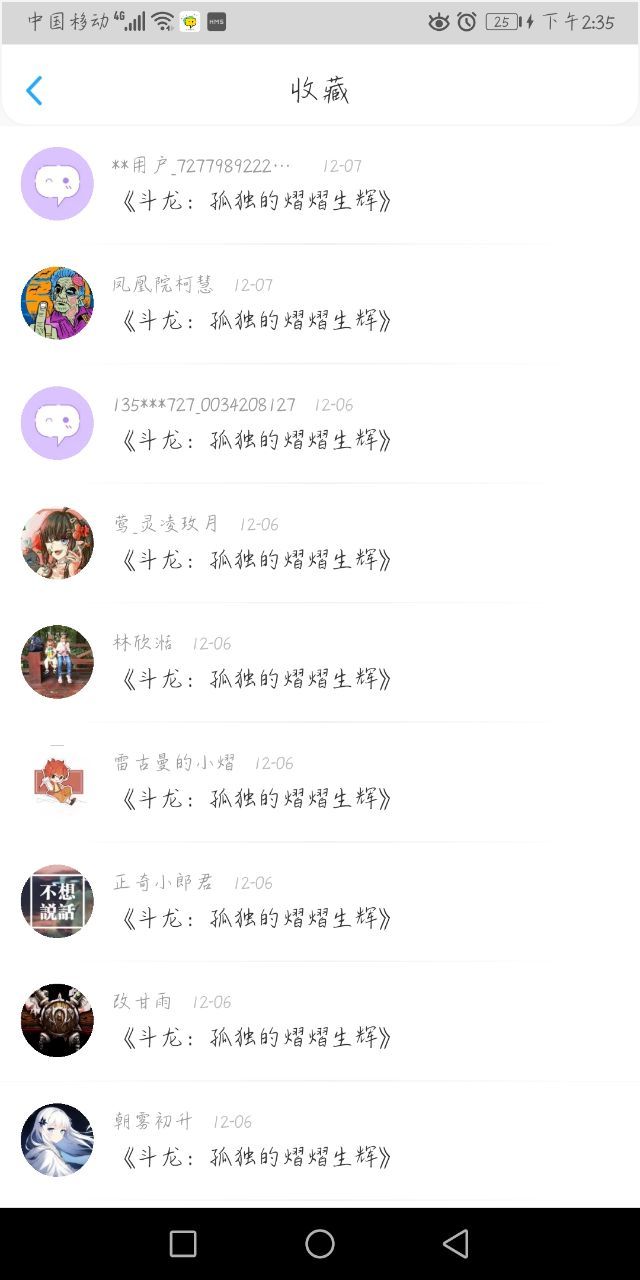Open the entry by 凤凰院柯慧
The height and width of the screenshot is (1280, 640).
coord(320,304)
